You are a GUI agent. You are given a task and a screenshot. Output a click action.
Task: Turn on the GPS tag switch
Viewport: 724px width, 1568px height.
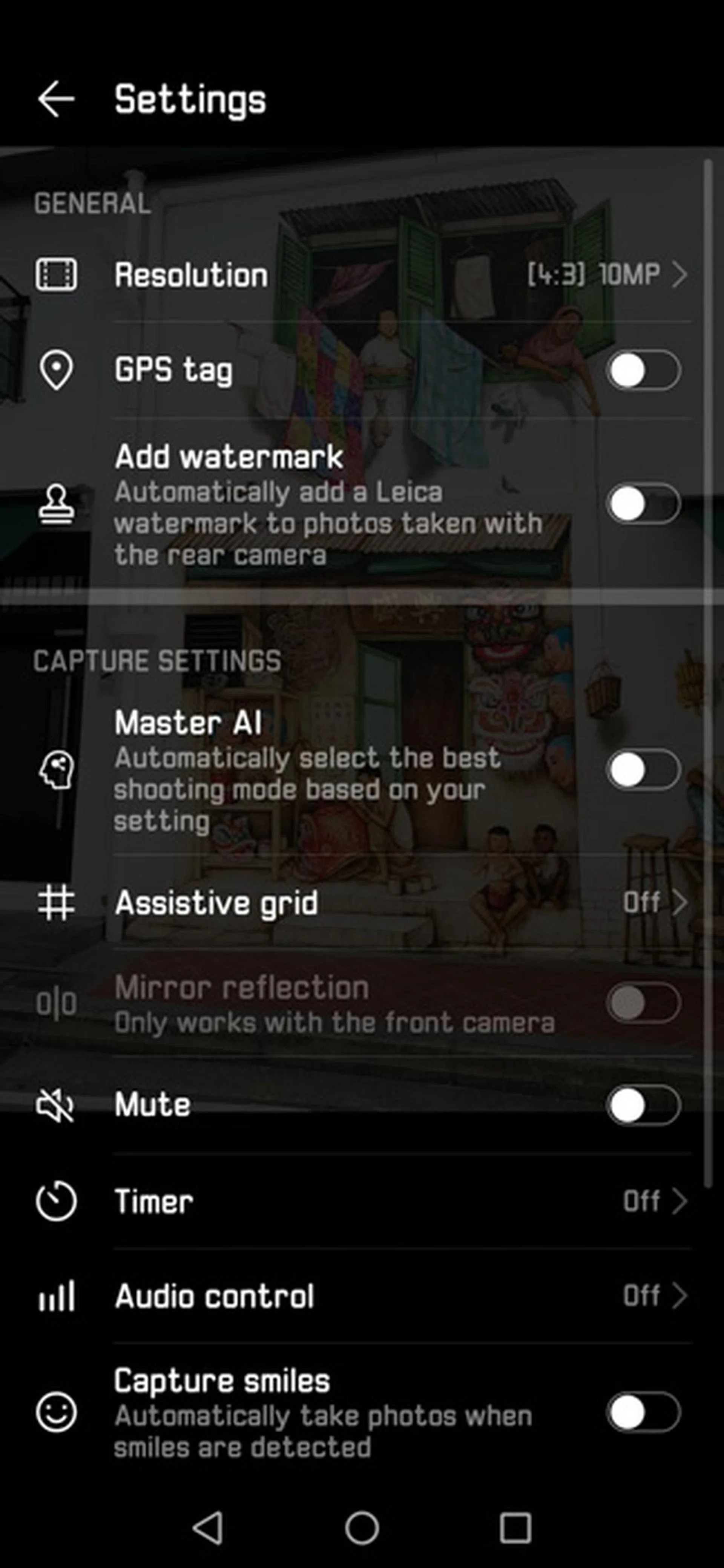(643, 370)
